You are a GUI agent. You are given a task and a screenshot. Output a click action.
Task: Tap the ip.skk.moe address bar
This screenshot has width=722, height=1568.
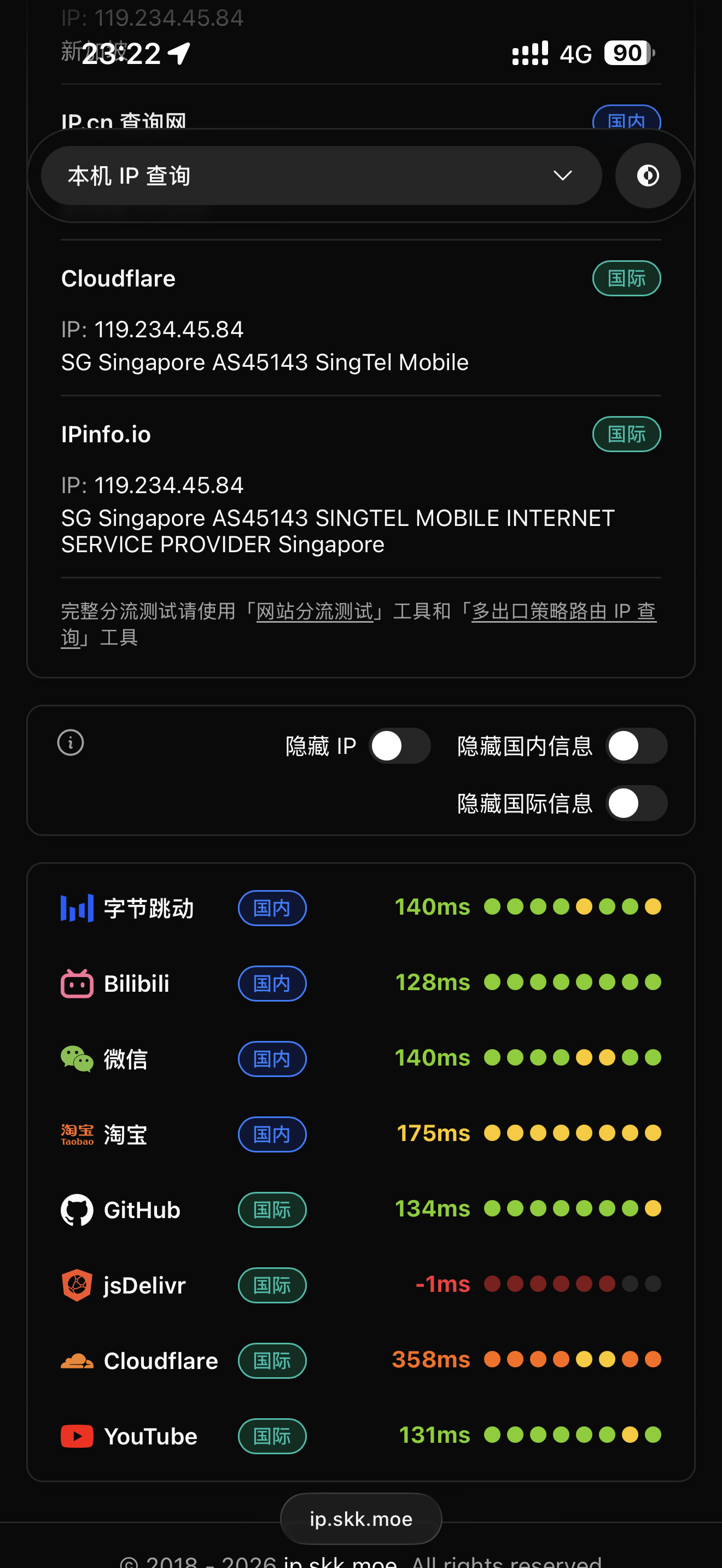pyautogui.click(x=360, y=1519)
